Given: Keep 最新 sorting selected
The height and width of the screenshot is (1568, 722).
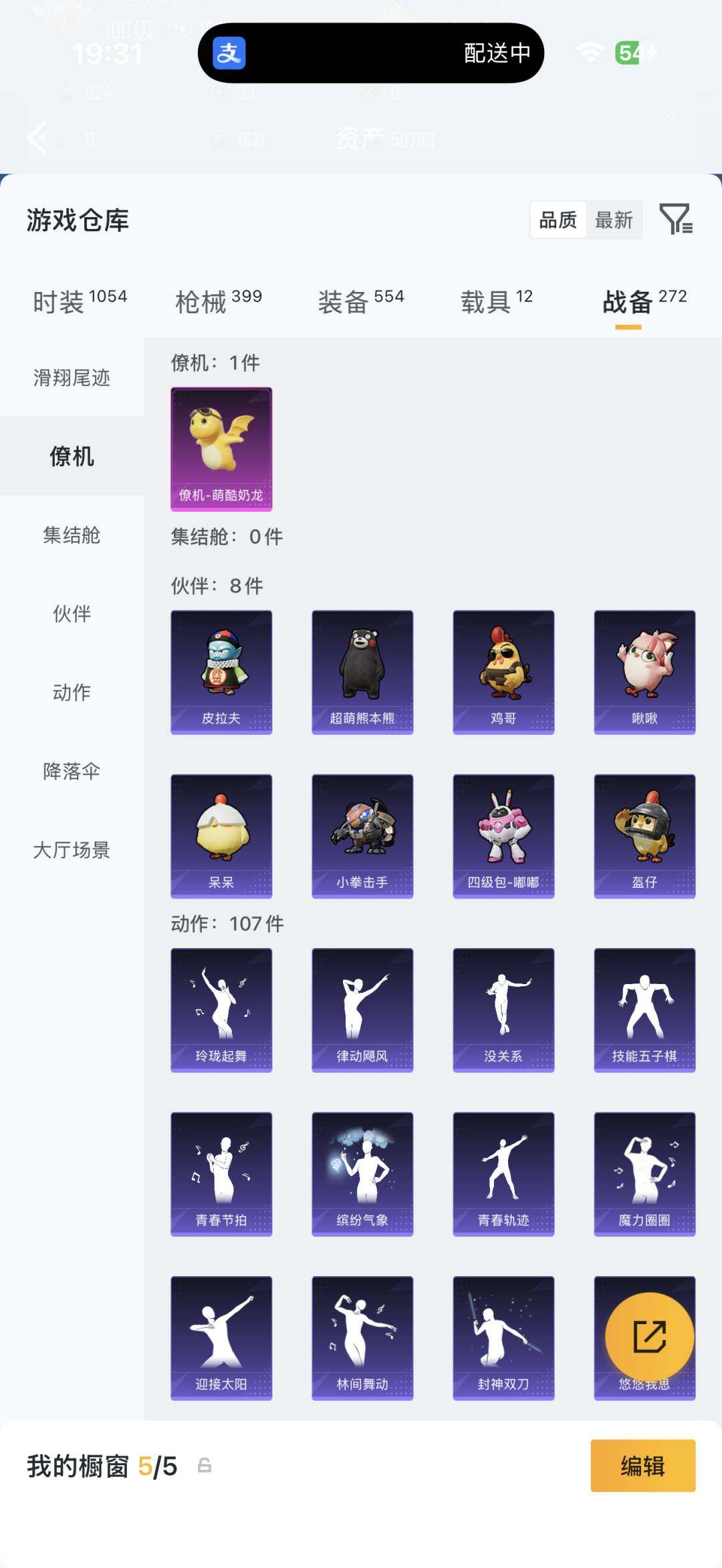Looking at the screenshot, I should 616,220.
